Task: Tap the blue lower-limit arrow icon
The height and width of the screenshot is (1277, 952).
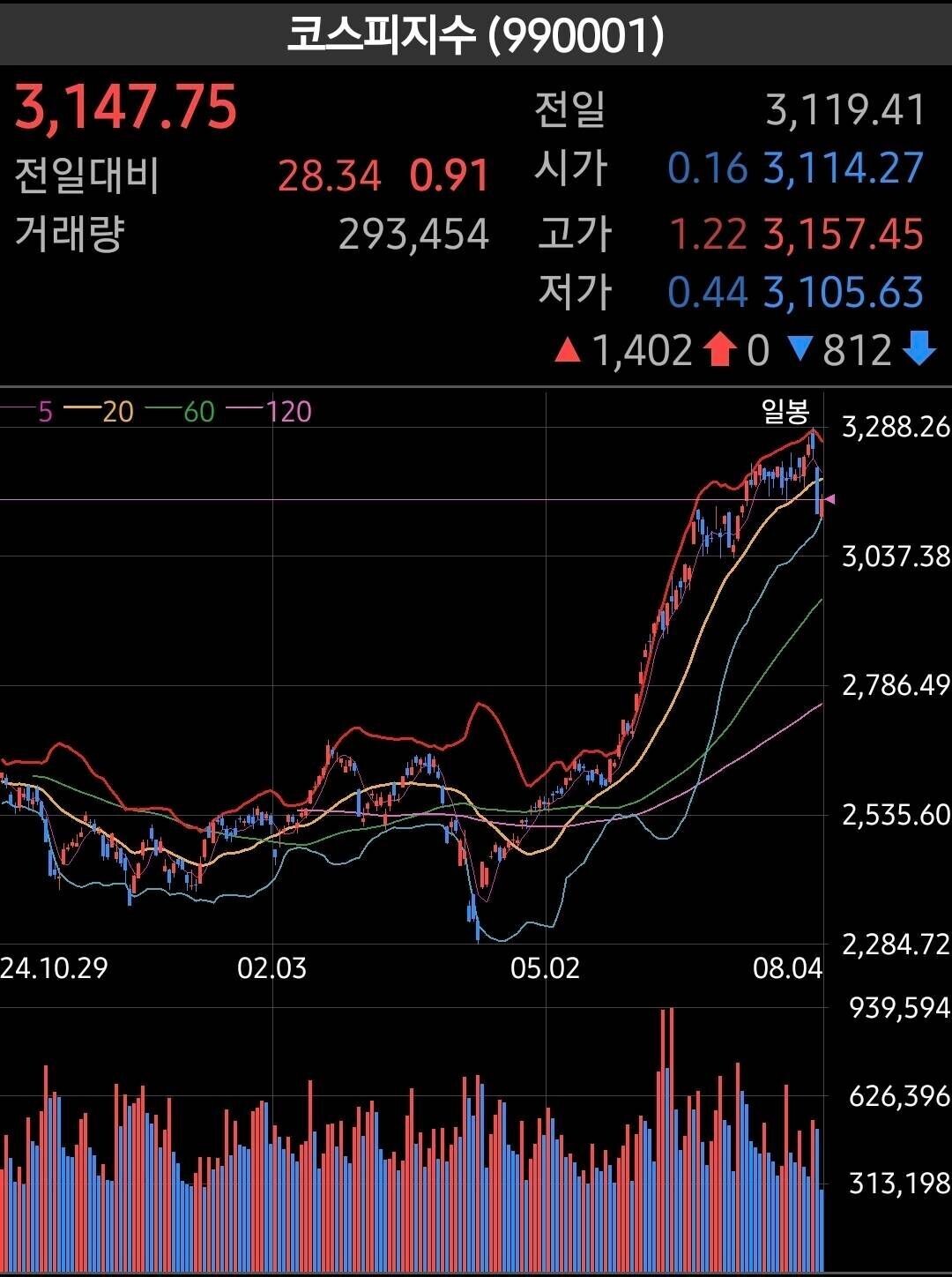Action: pyautogui.click(x=919, y=349)
